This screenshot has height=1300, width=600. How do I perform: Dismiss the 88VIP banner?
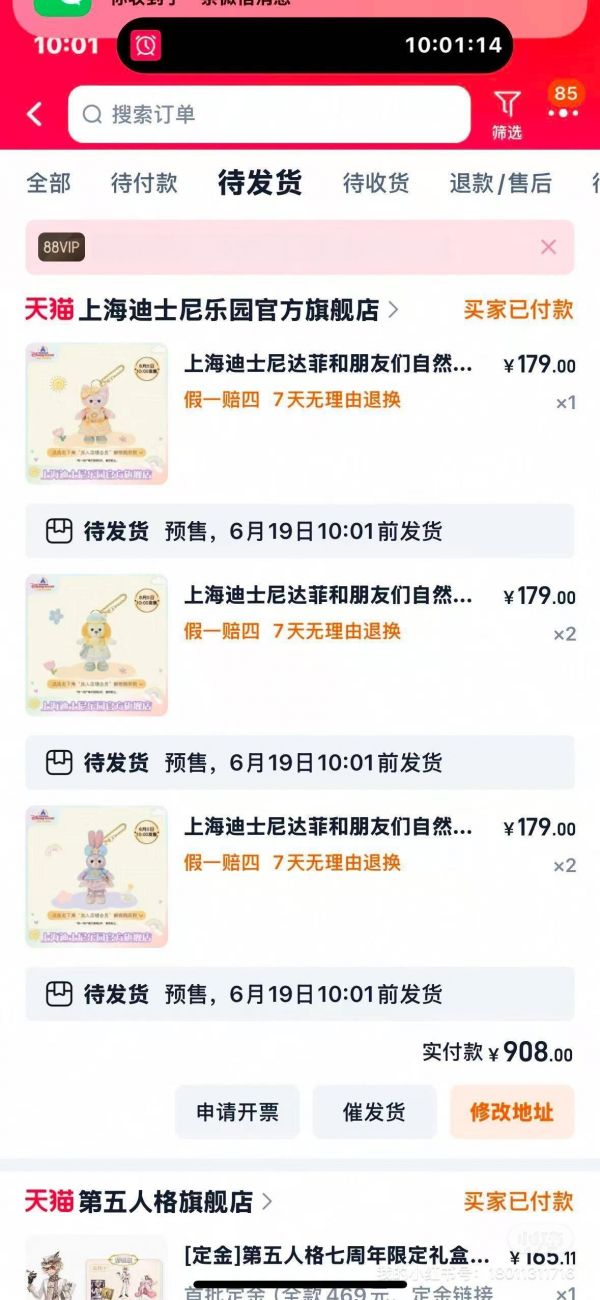click(x=548, y=247)
